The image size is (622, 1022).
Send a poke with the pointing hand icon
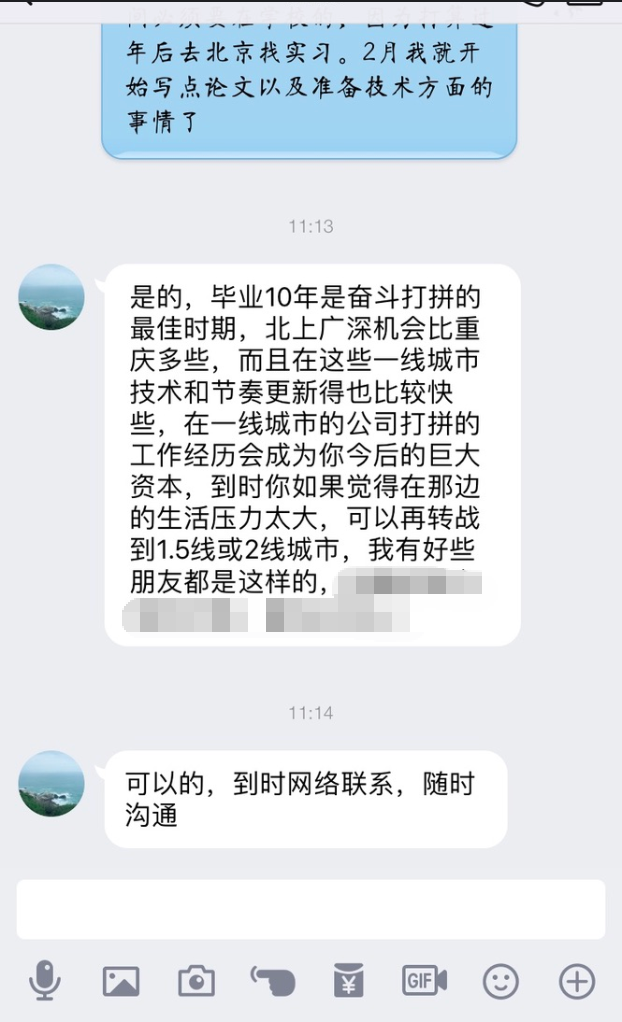tap(272, 982)
